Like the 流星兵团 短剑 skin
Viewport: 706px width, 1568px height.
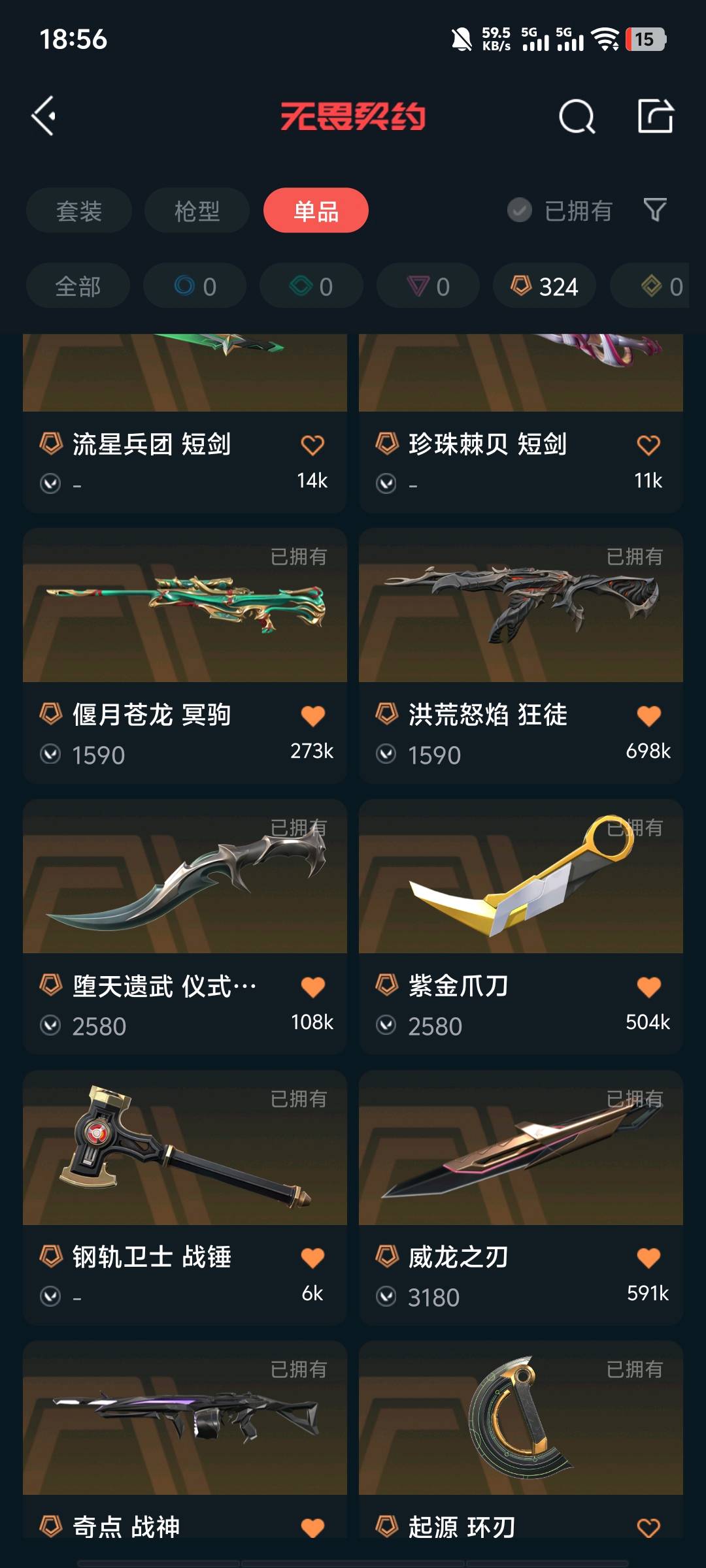(x=312, y=445)
